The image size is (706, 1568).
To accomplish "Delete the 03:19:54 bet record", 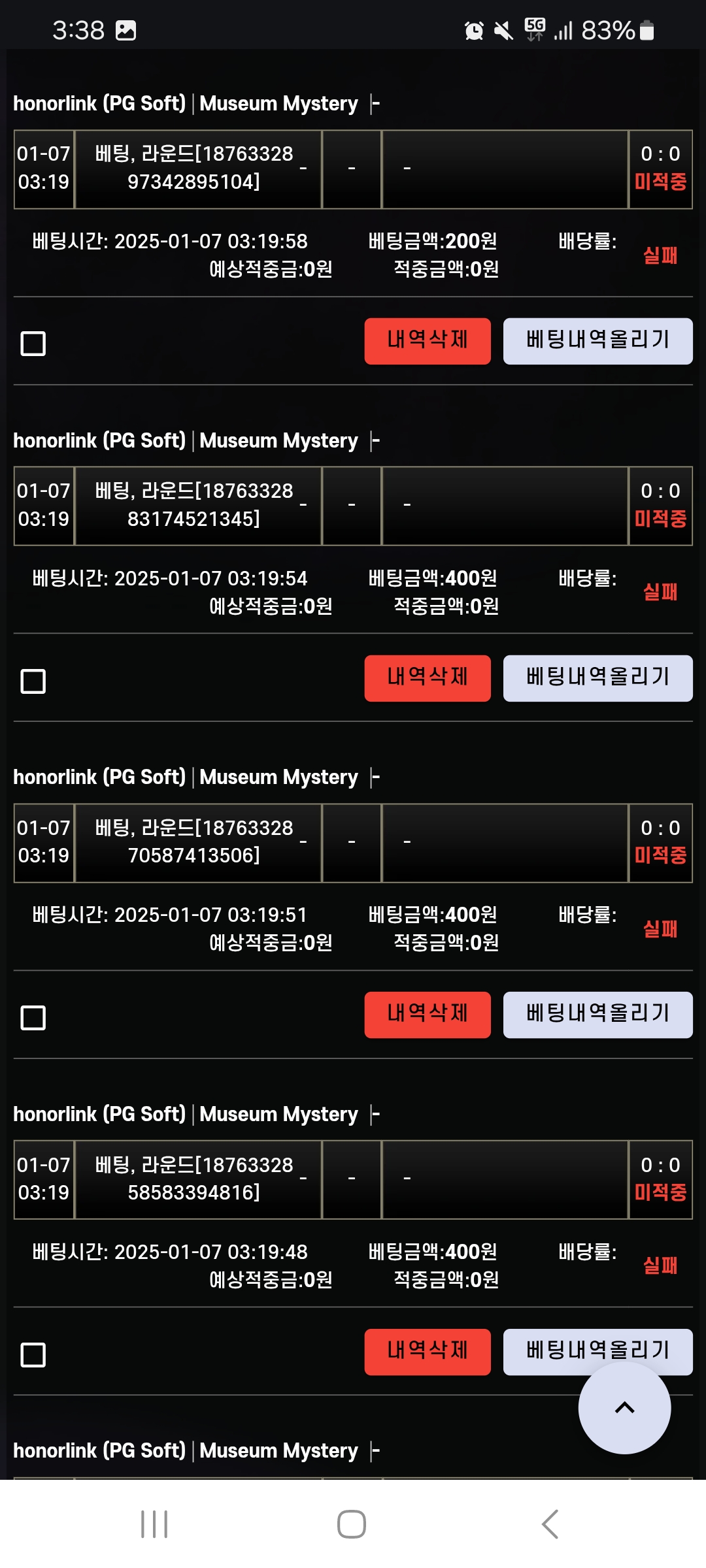I will (x=428, y=678).
